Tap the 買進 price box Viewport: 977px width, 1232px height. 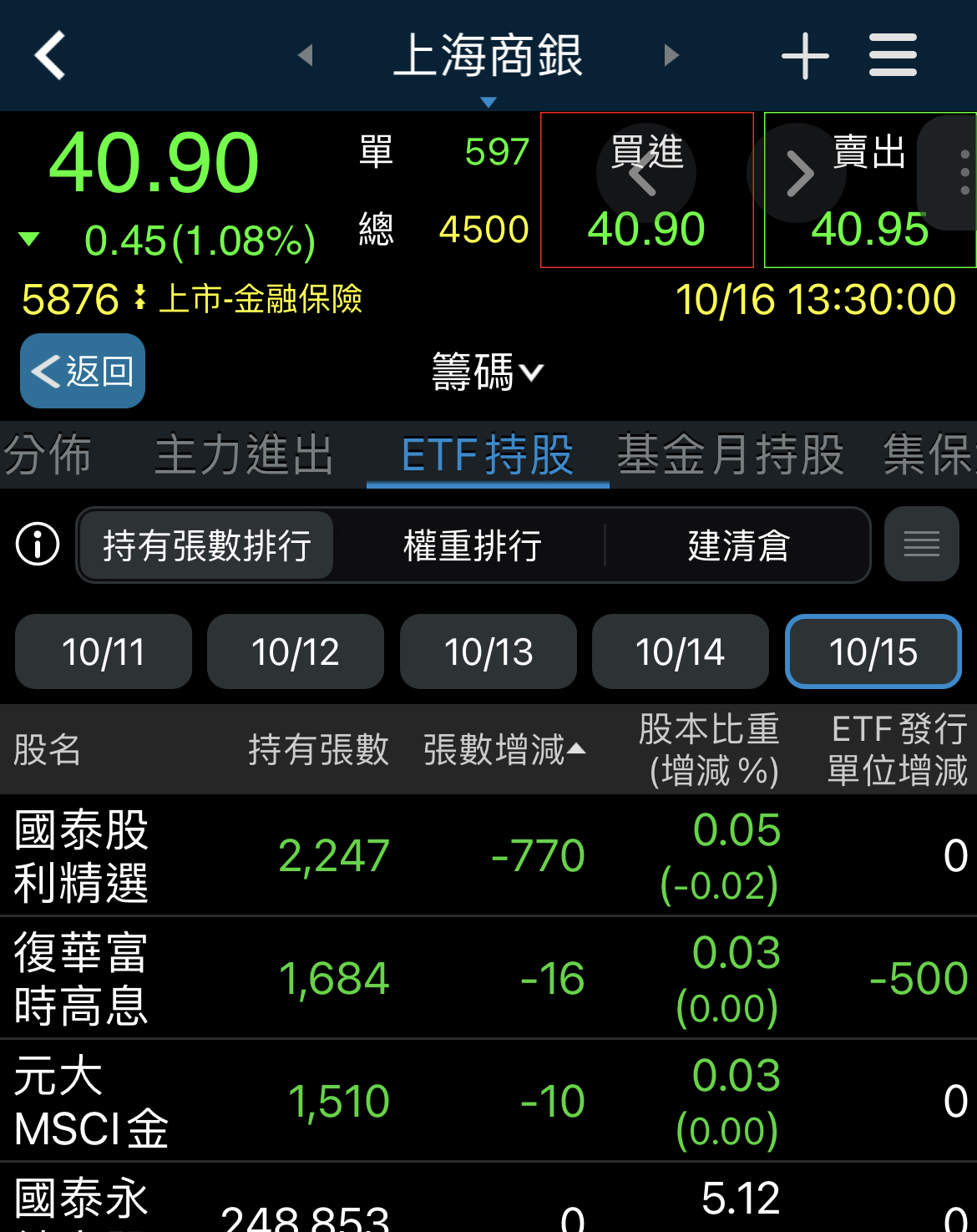coord(646,190)
